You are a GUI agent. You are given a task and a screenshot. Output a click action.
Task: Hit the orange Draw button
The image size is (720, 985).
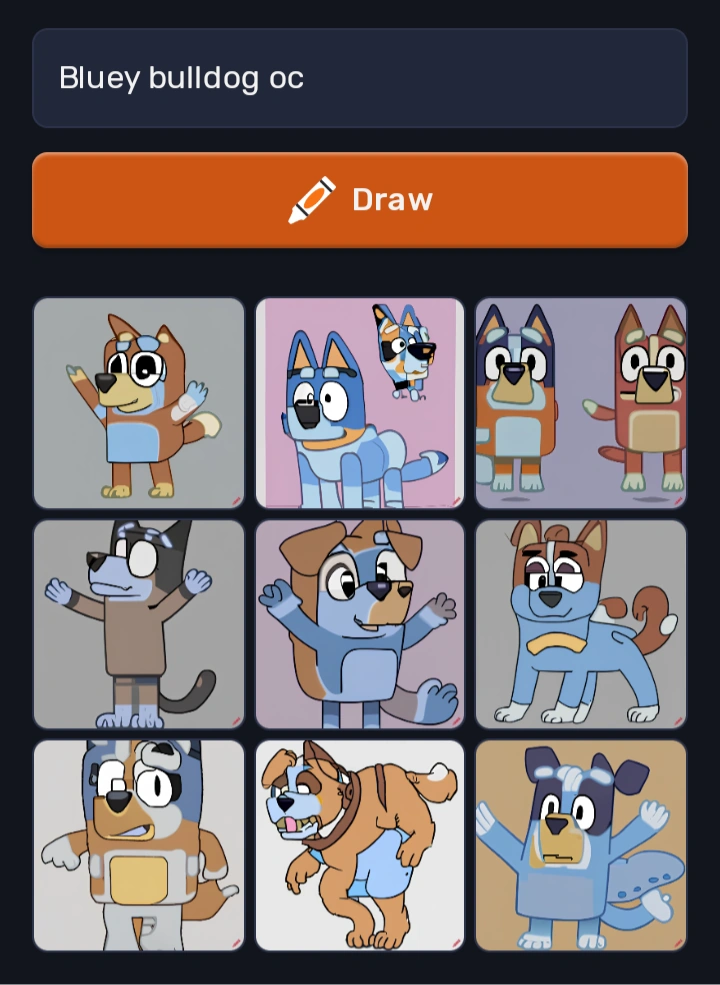click(x=360, y=200)
